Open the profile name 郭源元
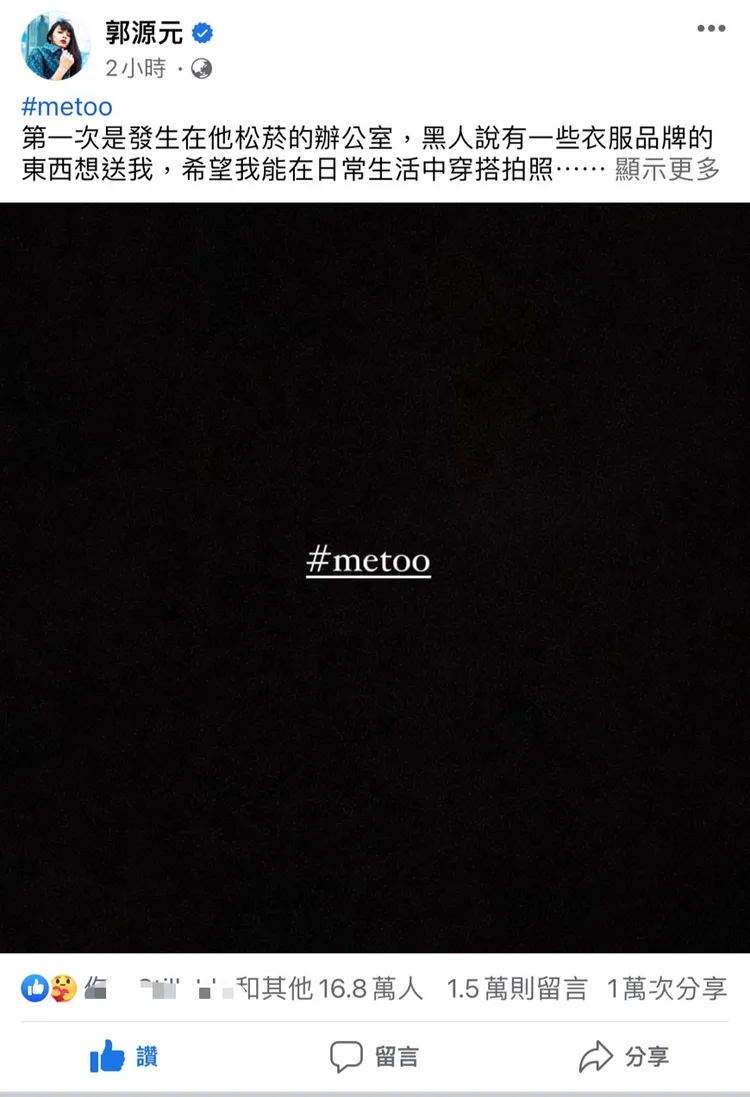Viewport: 750px width, 1097px height. (x=144, y=33)
